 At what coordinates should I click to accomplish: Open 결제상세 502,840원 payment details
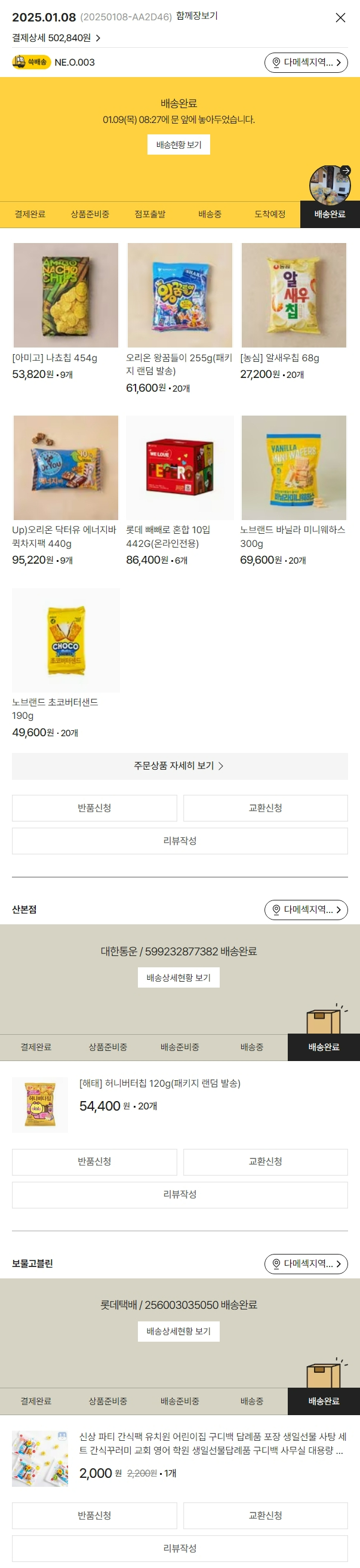(x=56, y=38)
